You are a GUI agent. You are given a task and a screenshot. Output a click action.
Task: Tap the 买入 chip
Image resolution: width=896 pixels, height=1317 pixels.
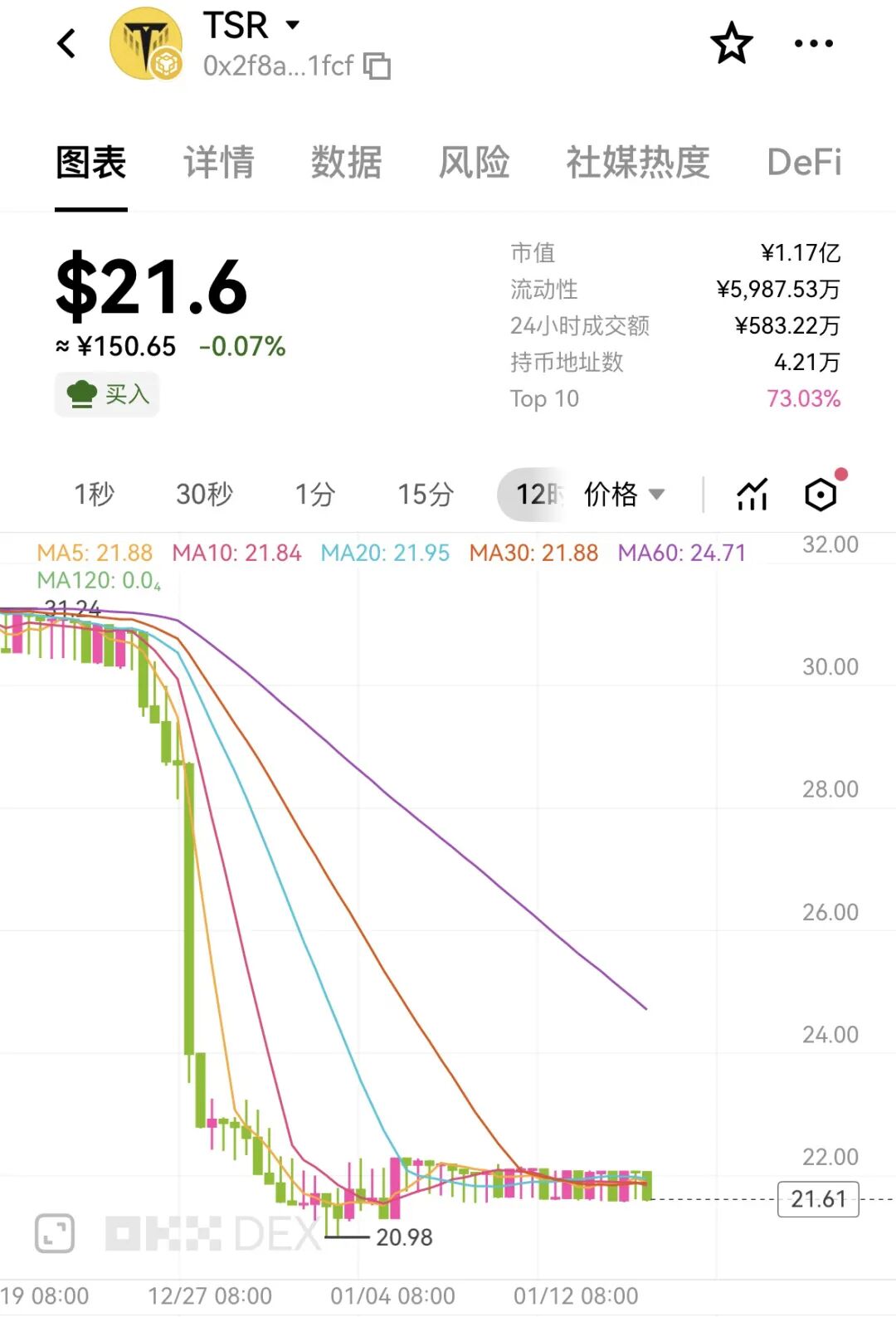pos(107,394)
